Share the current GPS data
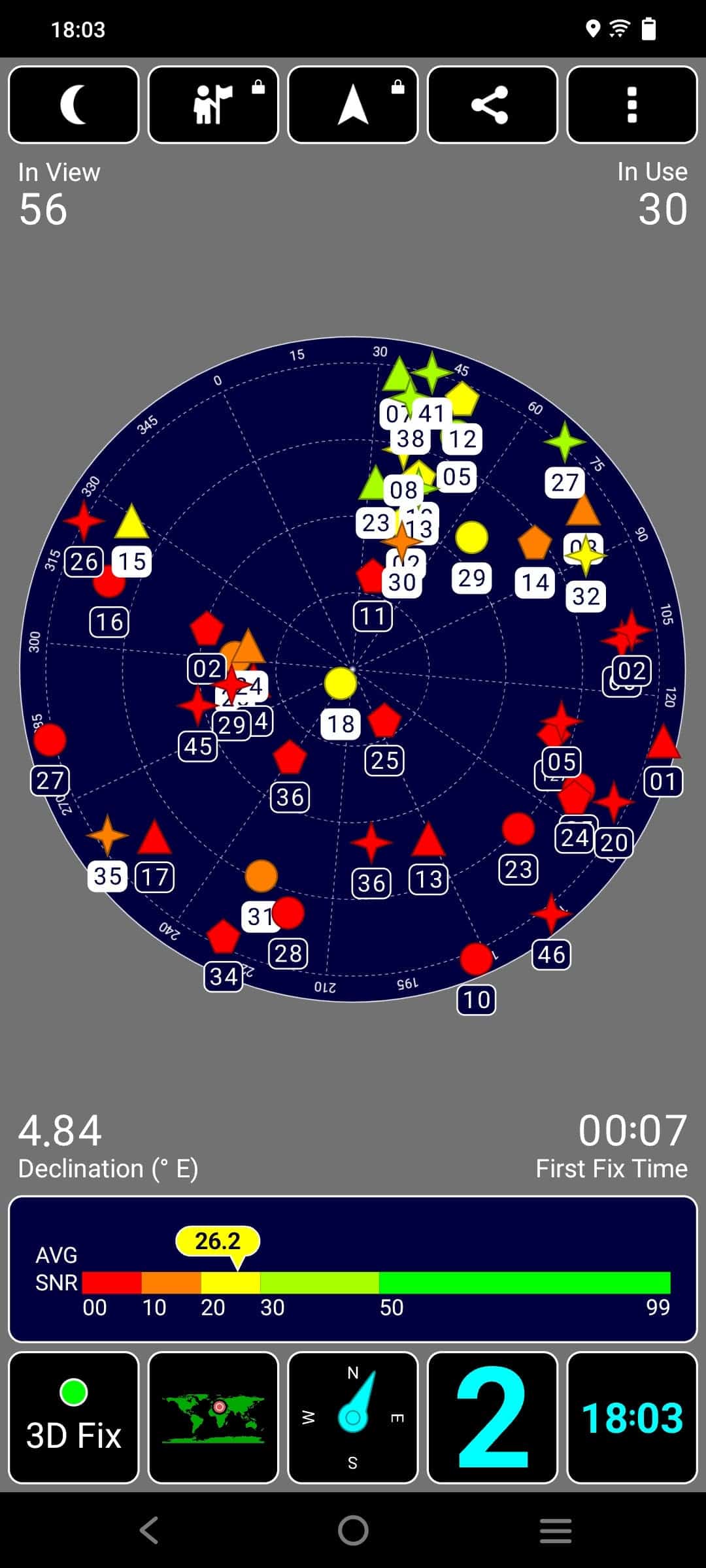 [492, 105]
